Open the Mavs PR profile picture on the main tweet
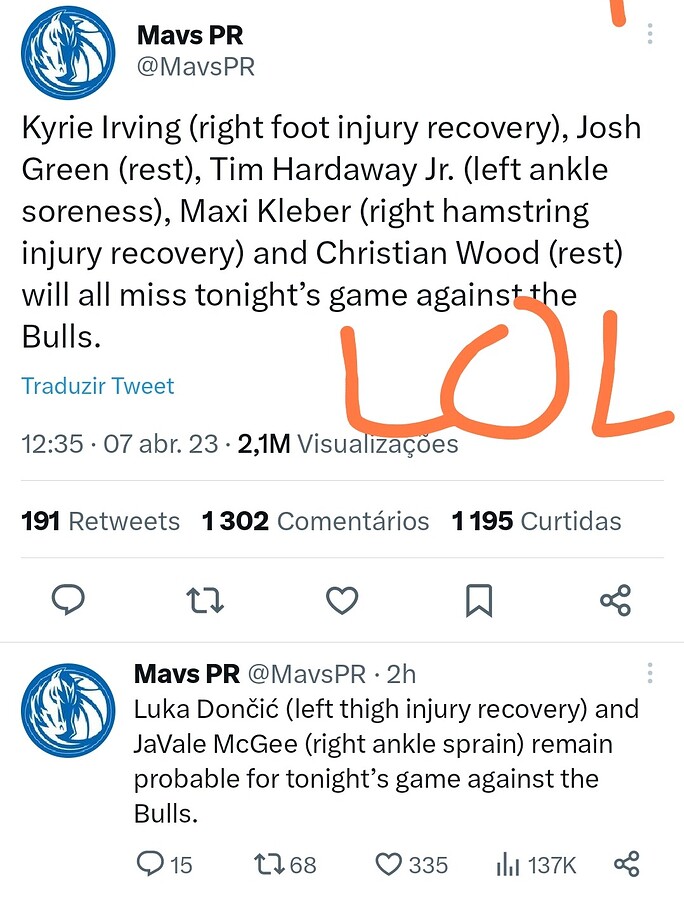The width and height of the screenshot is (684, 900). [69, 51]
